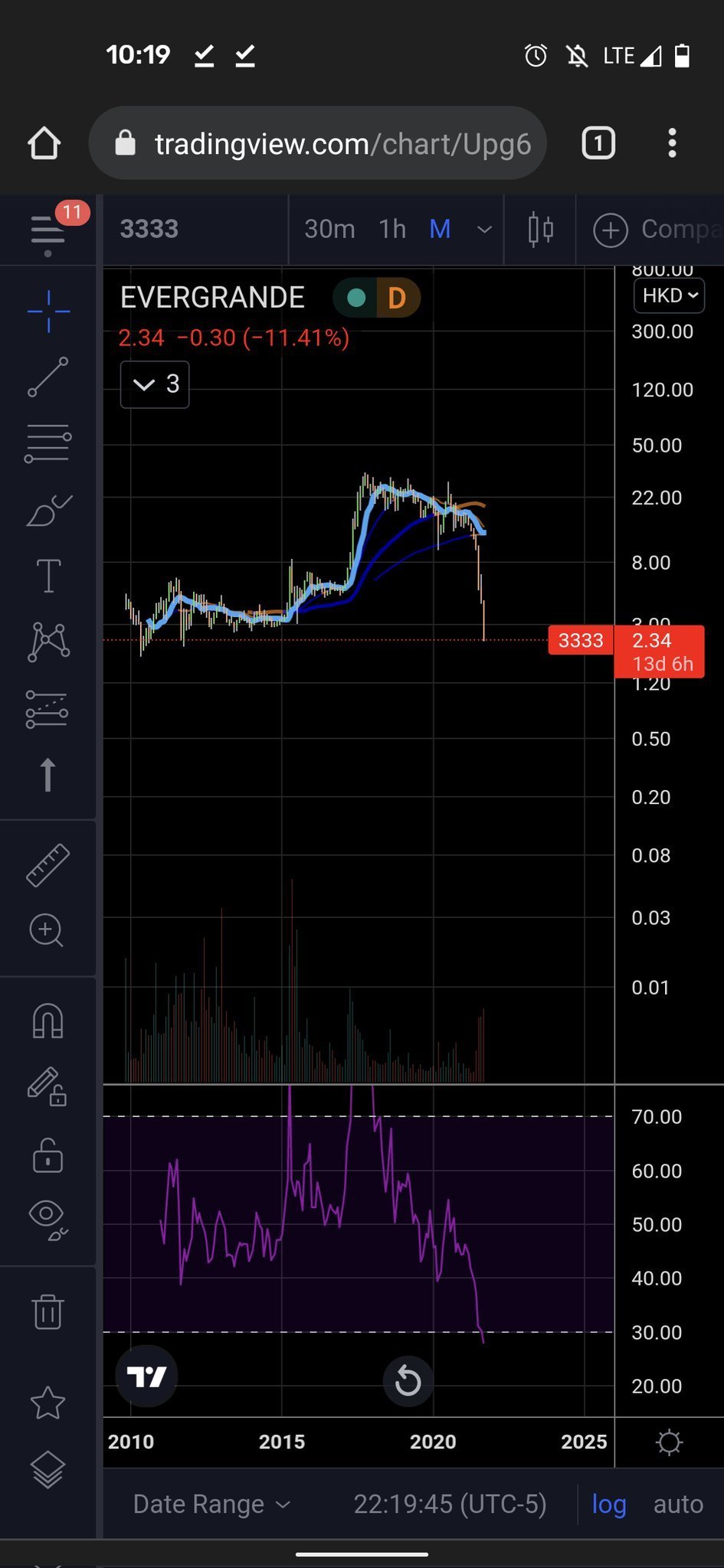Reset the chart view

click(408, 1381)
